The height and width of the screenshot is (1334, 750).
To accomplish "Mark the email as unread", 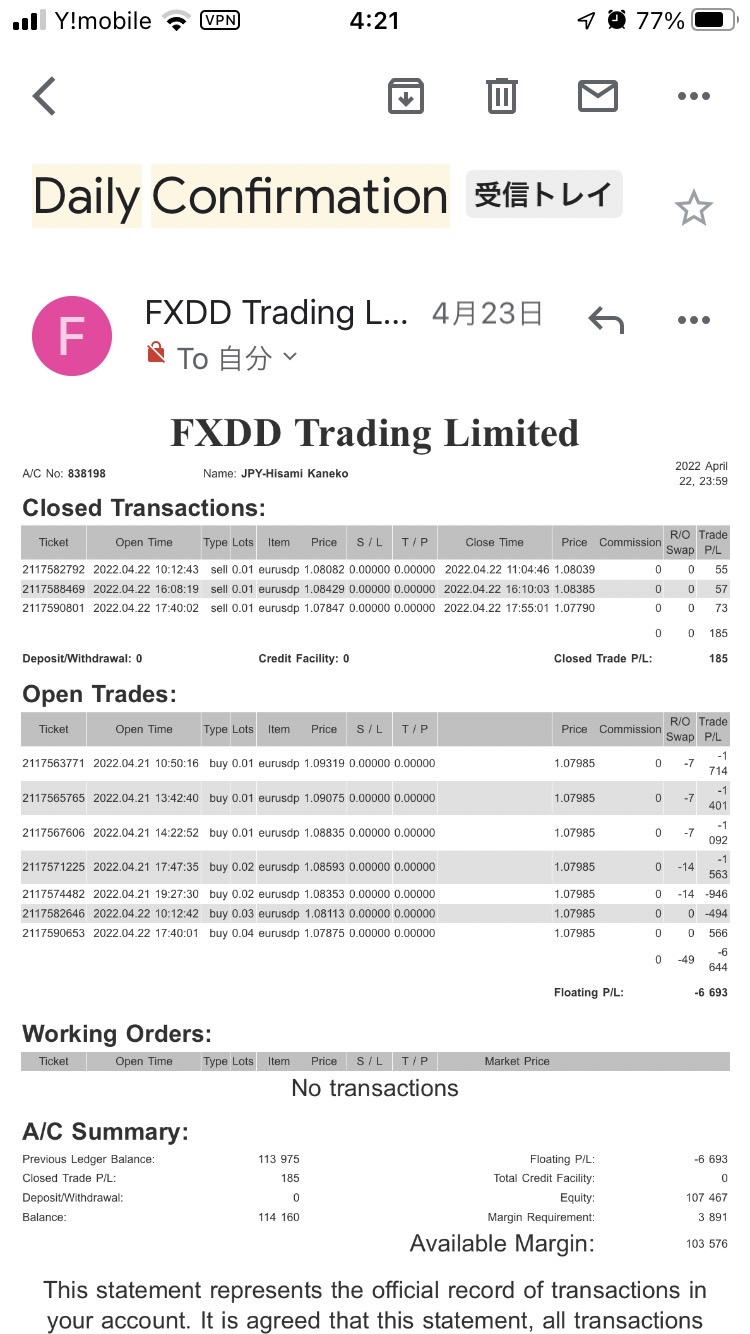I will (598, 96).
